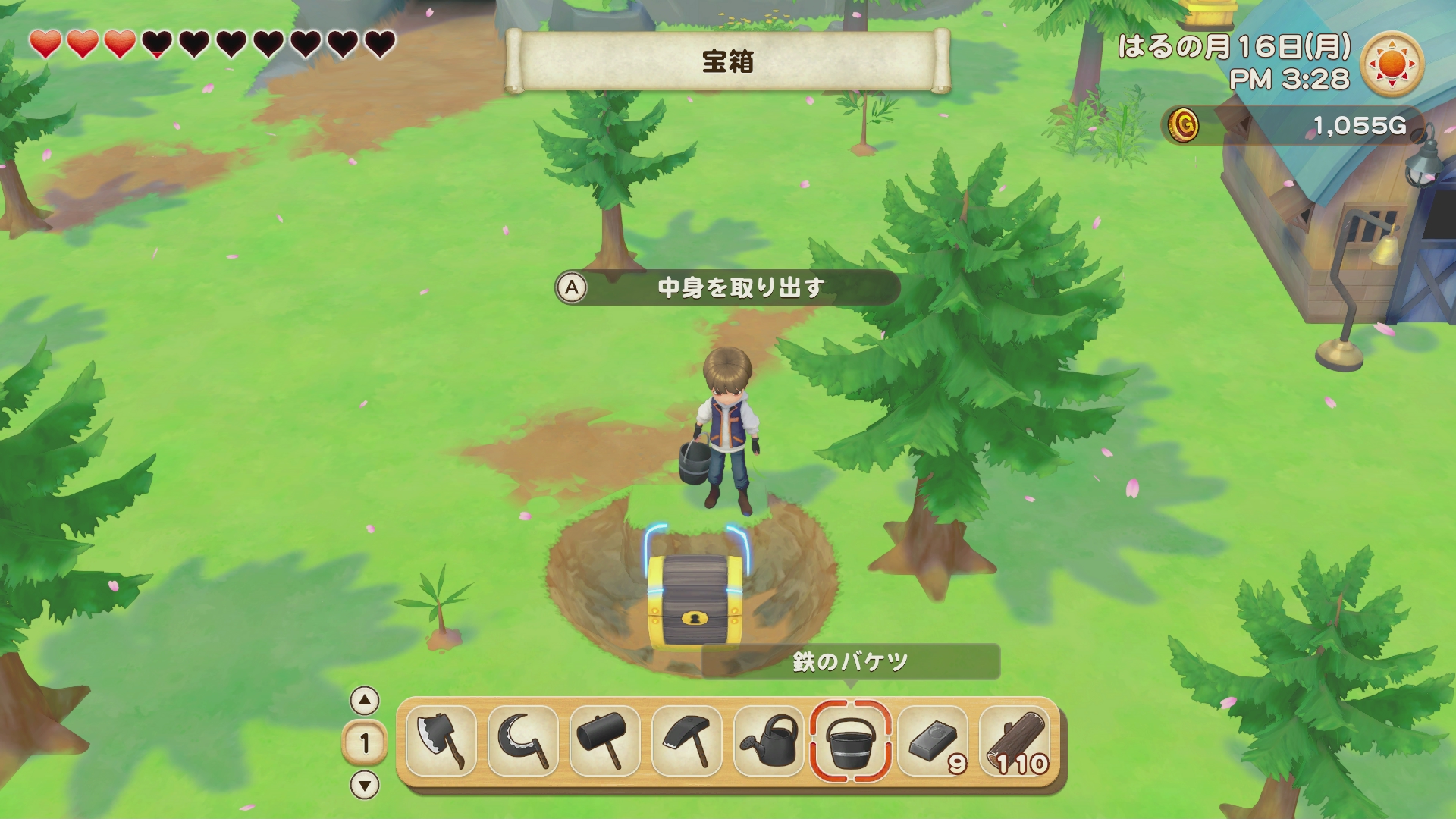1456x819 pixels.
Task: Select the axe in the toolbar
Action: pos(441,741)
